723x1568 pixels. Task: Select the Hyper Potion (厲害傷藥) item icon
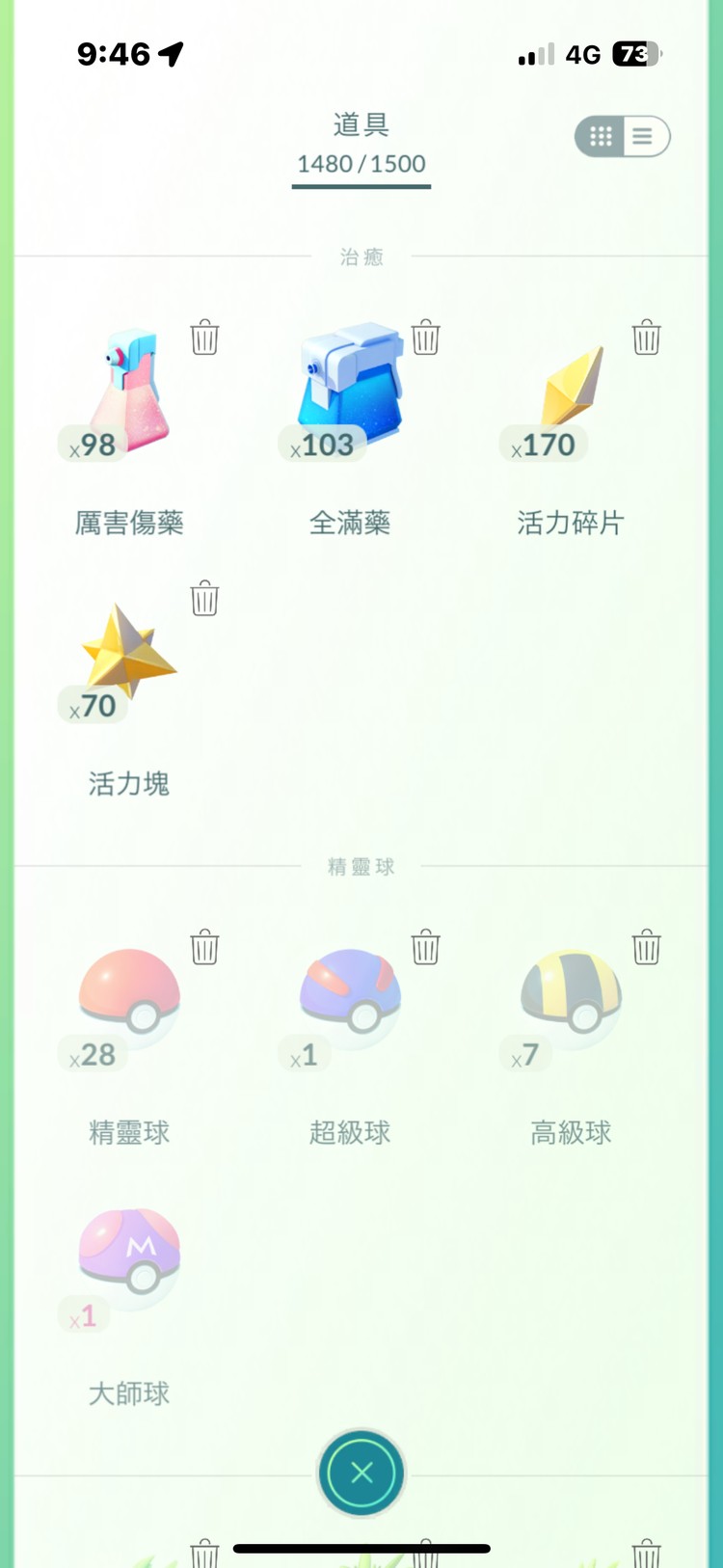point(125,391)
